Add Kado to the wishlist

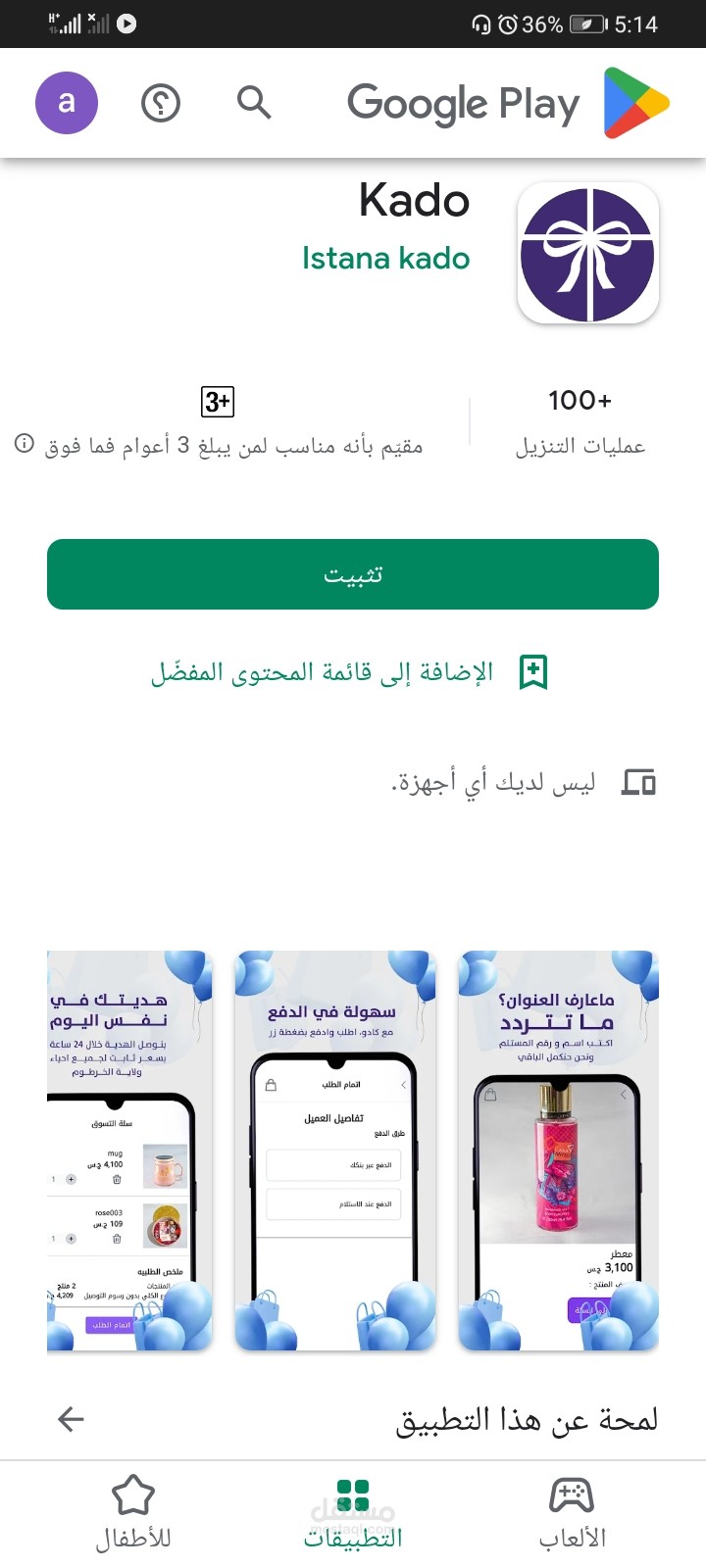pos(349,672)
